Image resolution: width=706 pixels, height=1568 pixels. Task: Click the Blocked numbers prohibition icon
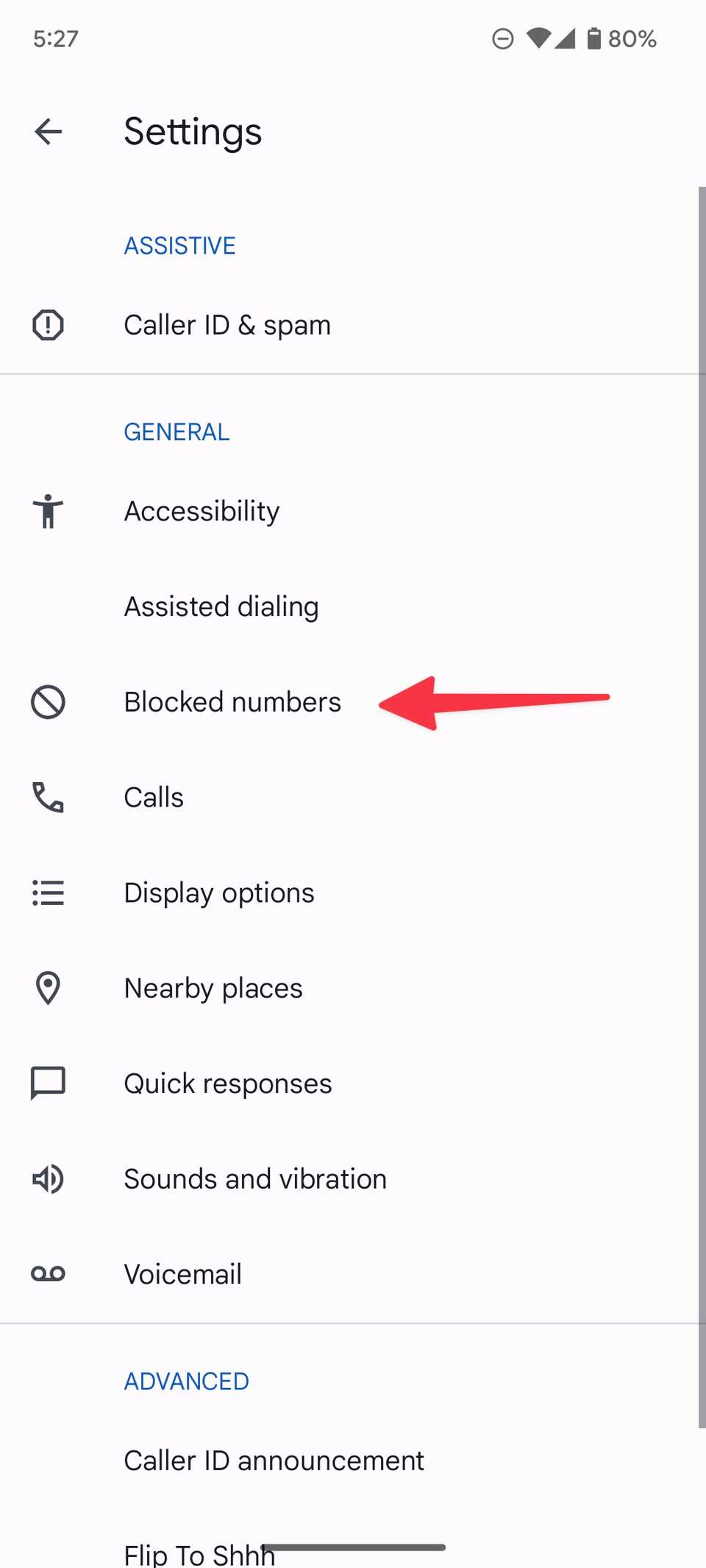tap(47, 702)
